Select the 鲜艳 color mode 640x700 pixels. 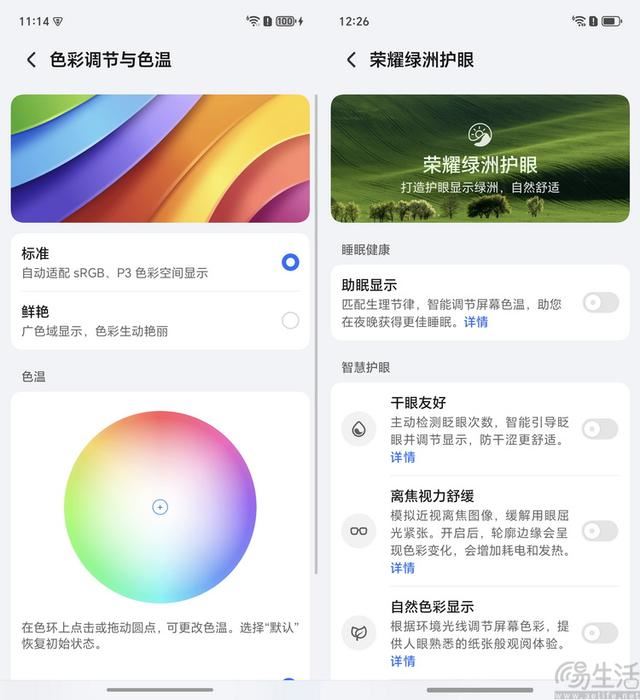click(x=290, y=320)
